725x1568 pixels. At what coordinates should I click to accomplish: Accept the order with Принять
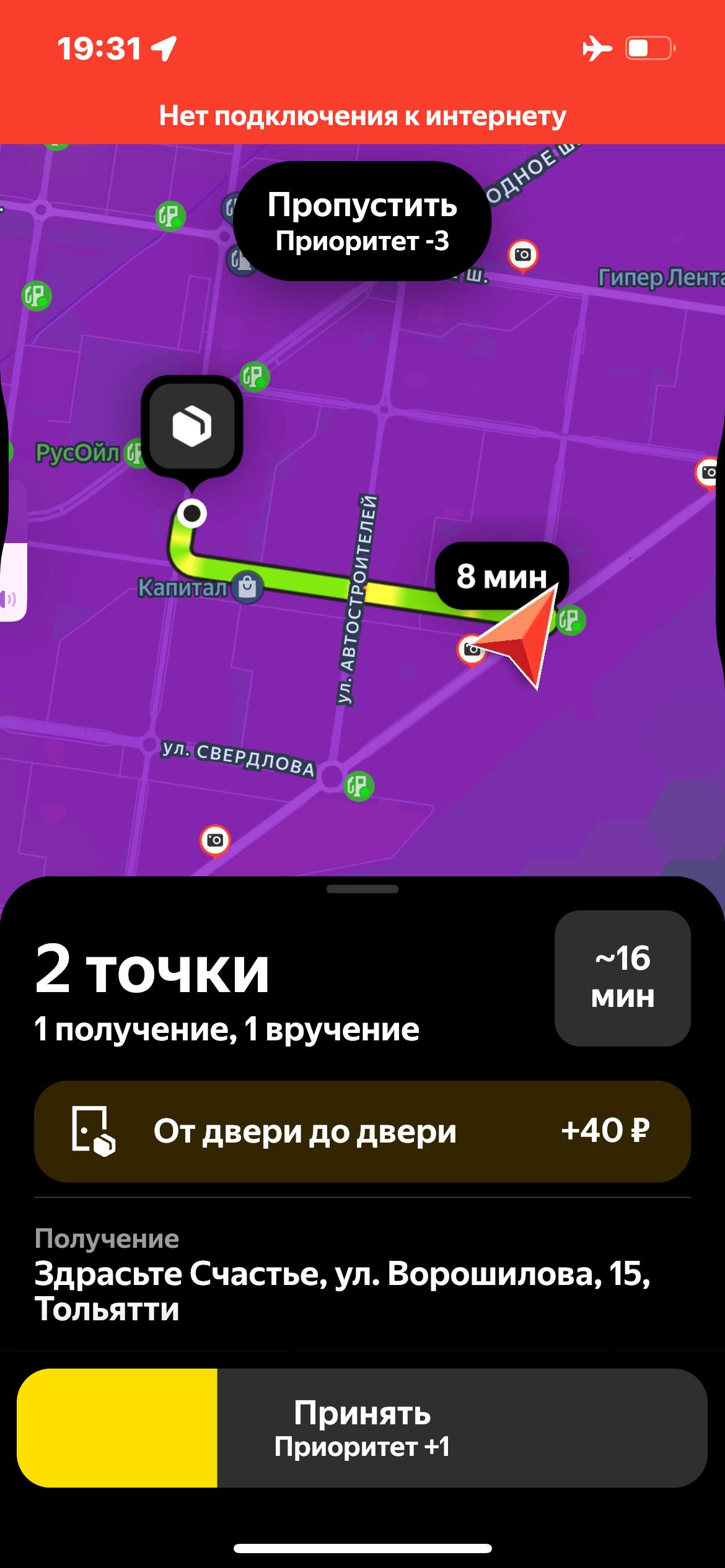tap(362, 1428)
